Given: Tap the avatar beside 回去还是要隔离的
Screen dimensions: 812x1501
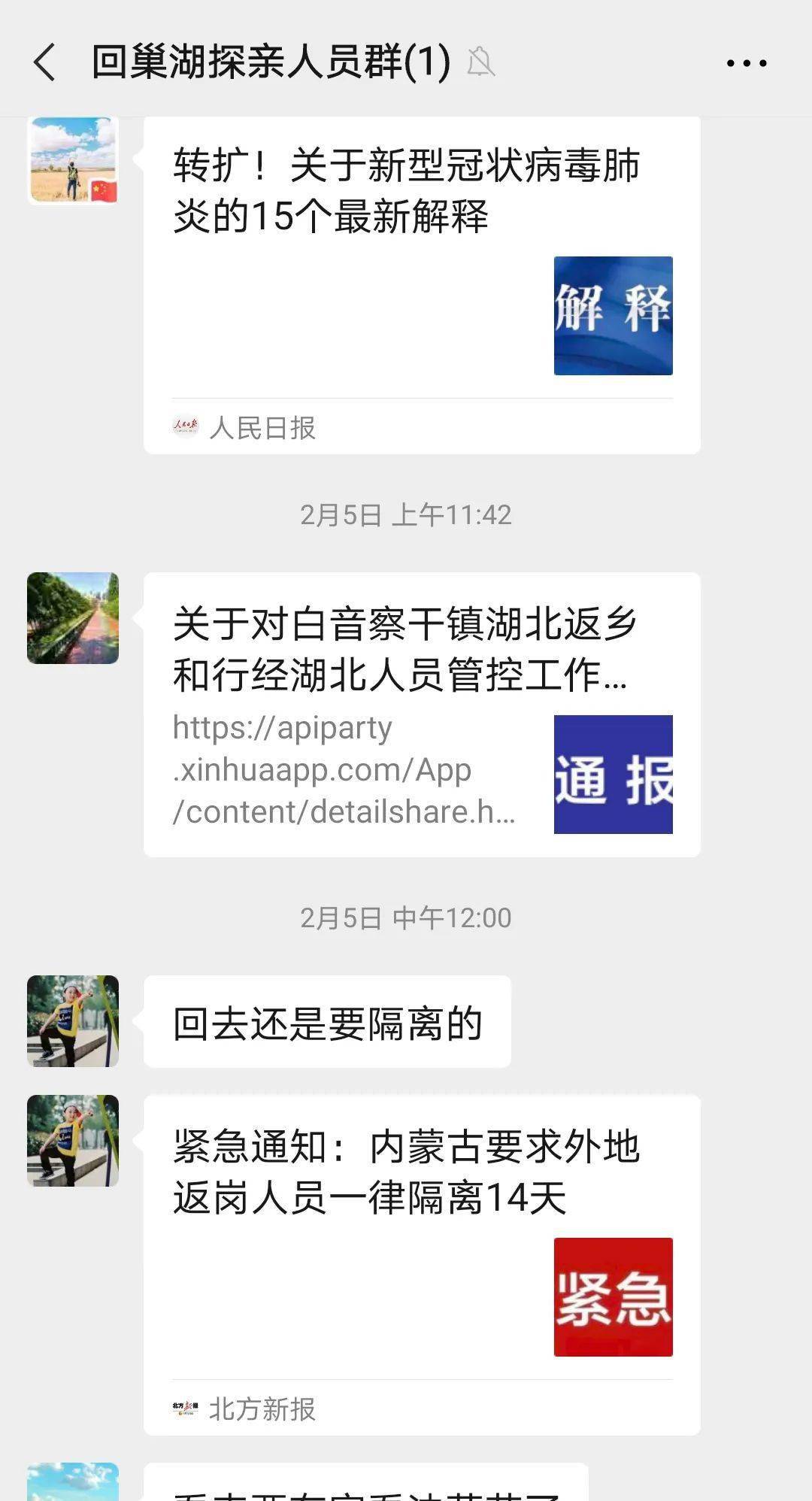Looking at the screenshot, I should pyautogui.click(x=73, y=1021).
